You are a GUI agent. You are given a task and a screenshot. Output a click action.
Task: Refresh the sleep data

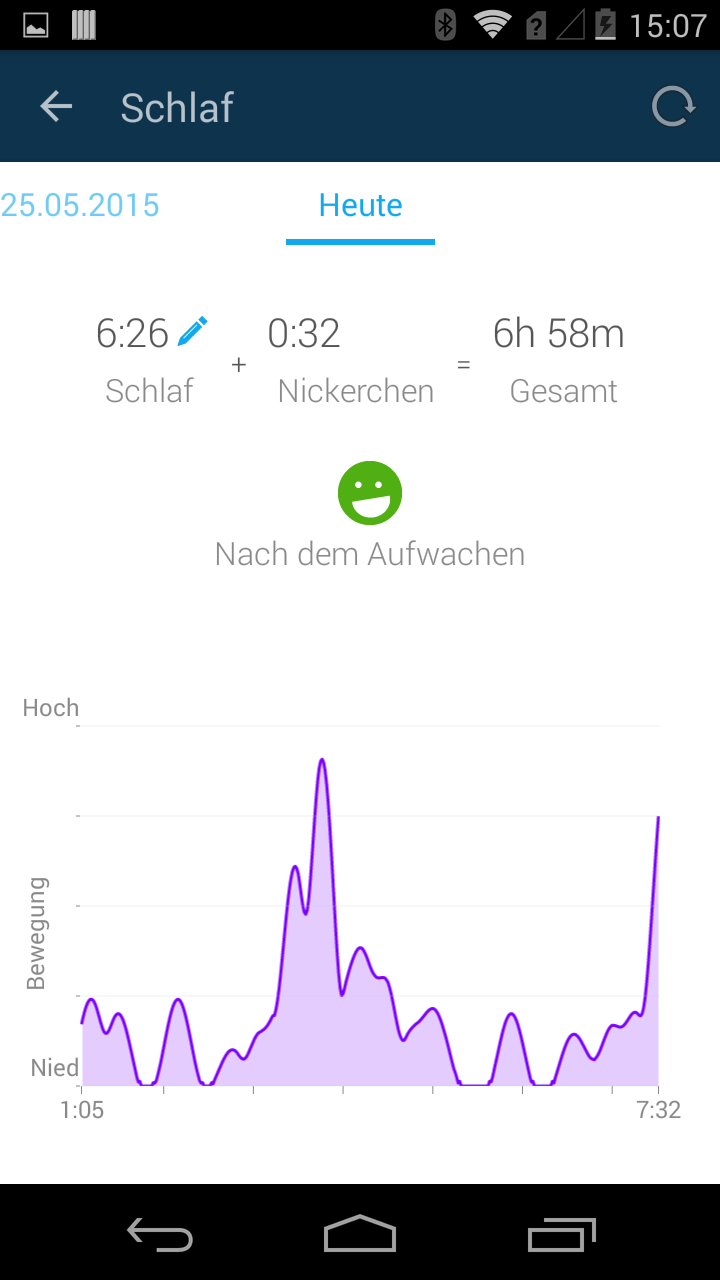click(673, 107)
